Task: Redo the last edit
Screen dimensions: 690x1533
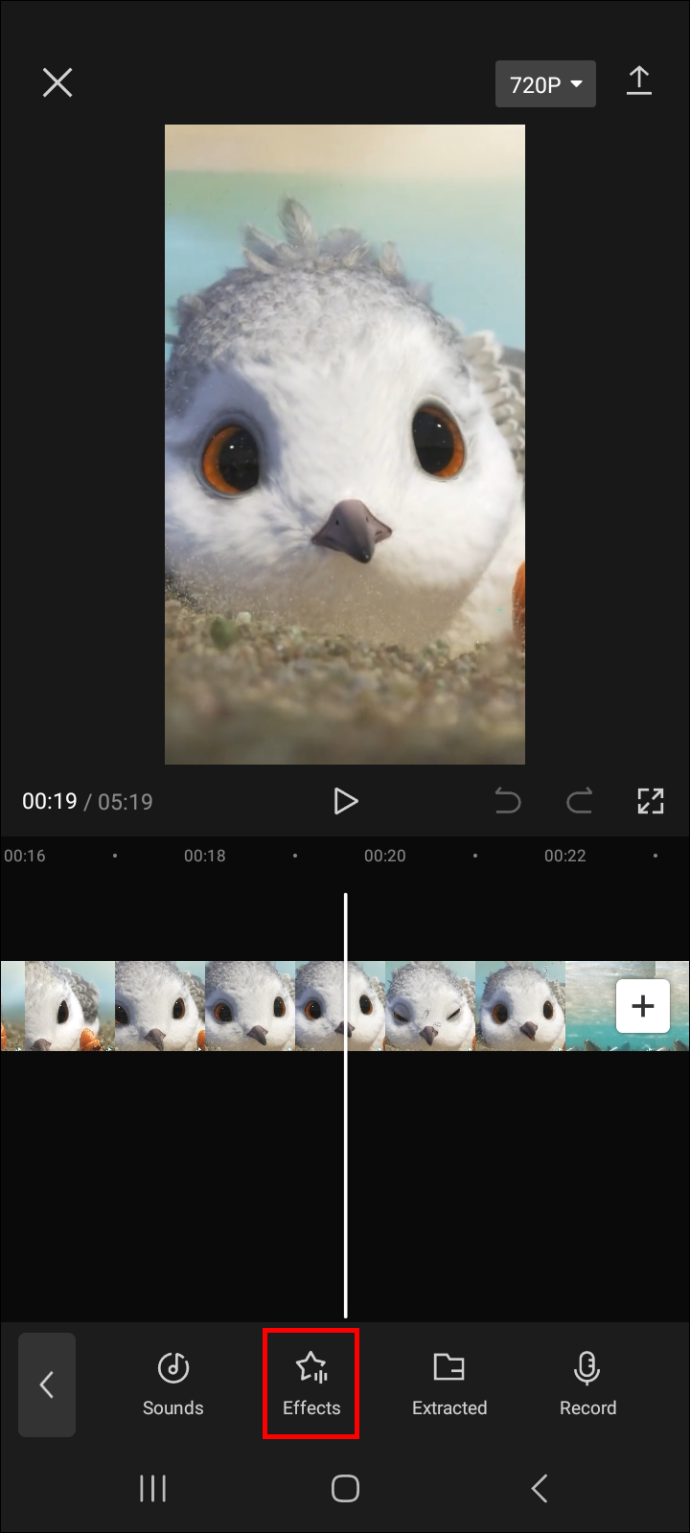Action: coord(579,801)
